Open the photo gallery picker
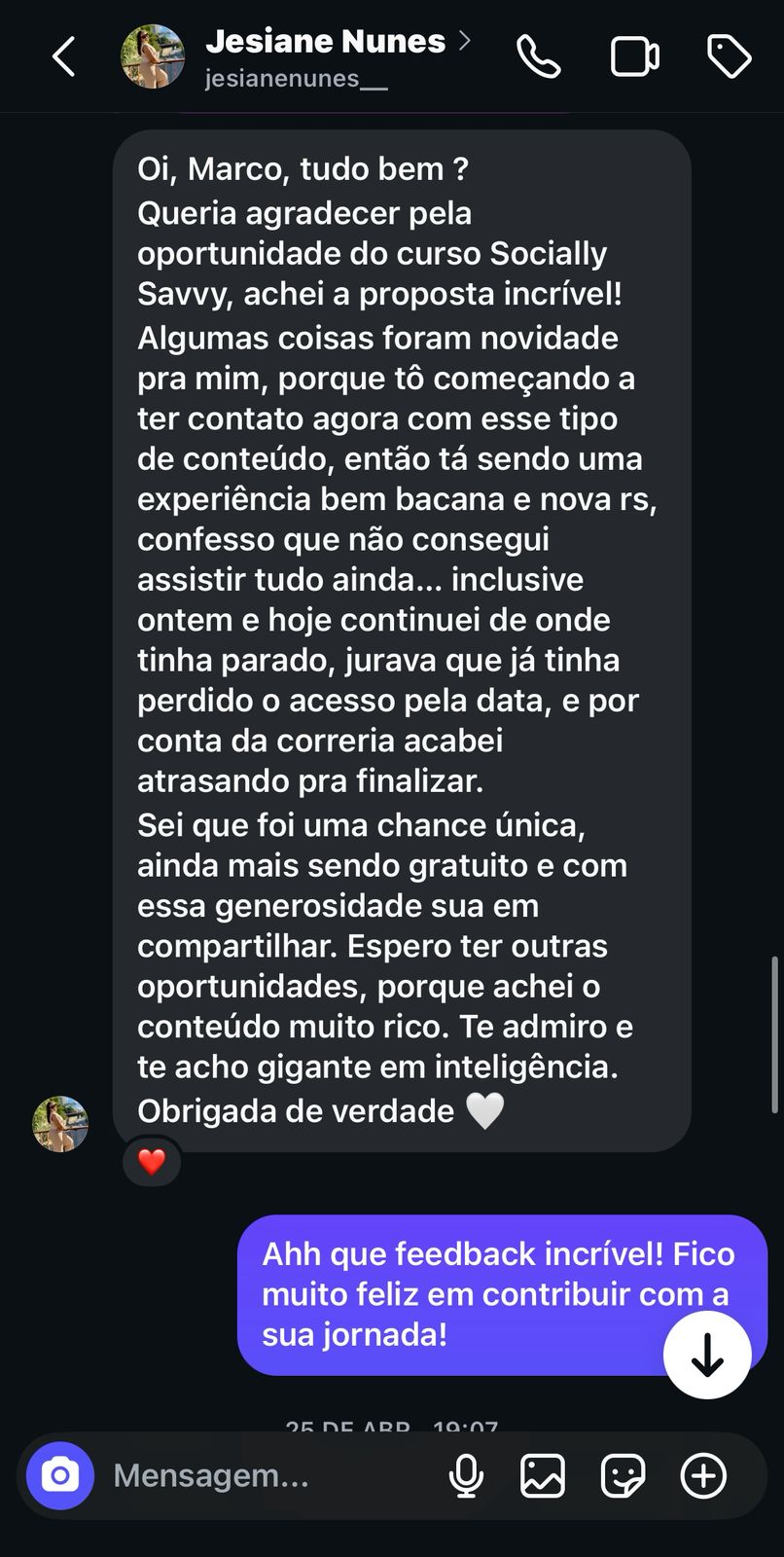Screen dimensions: 784x1557 (x=543, y=1475)
